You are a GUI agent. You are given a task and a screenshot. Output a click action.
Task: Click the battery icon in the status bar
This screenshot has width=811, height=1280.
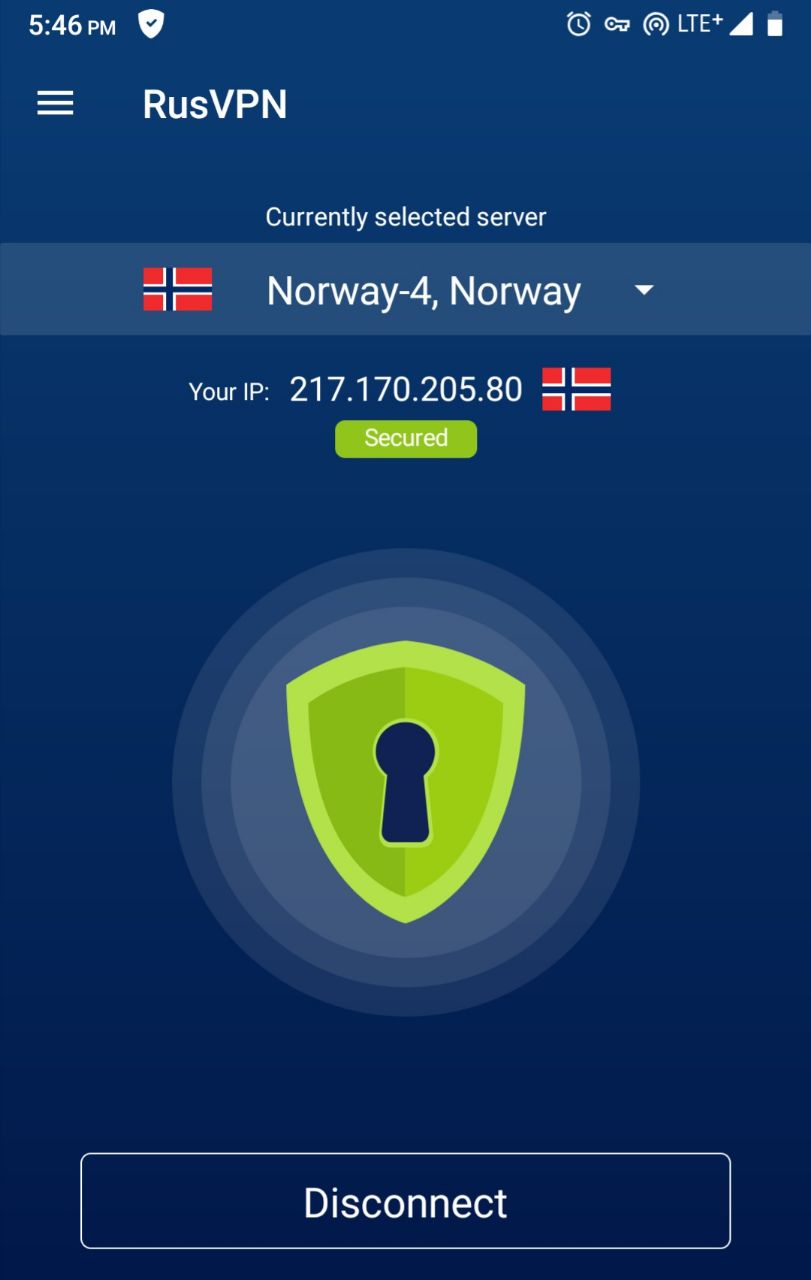click(775, 22)
